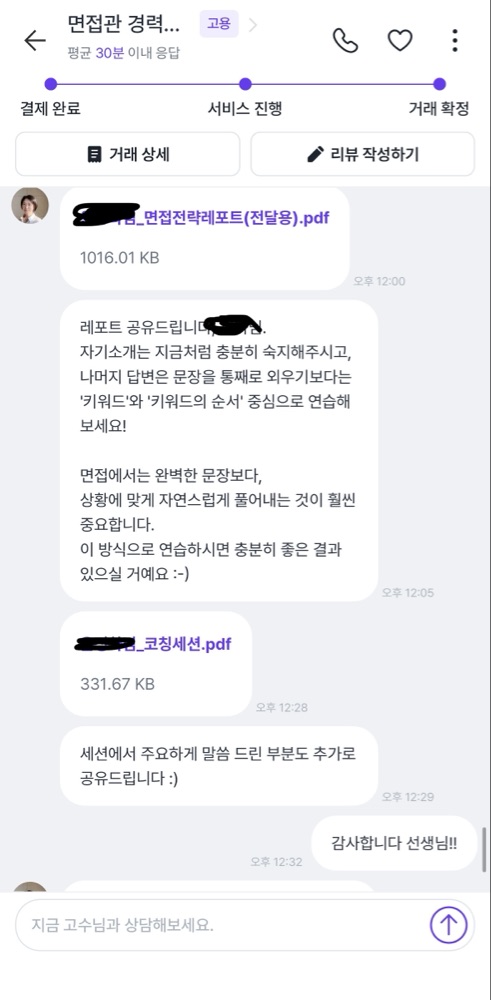This screenshot has height=1000, width=491.
Task: Tap 리뷰 작성하기 to write a review
Action: click(x=362, y=154)
